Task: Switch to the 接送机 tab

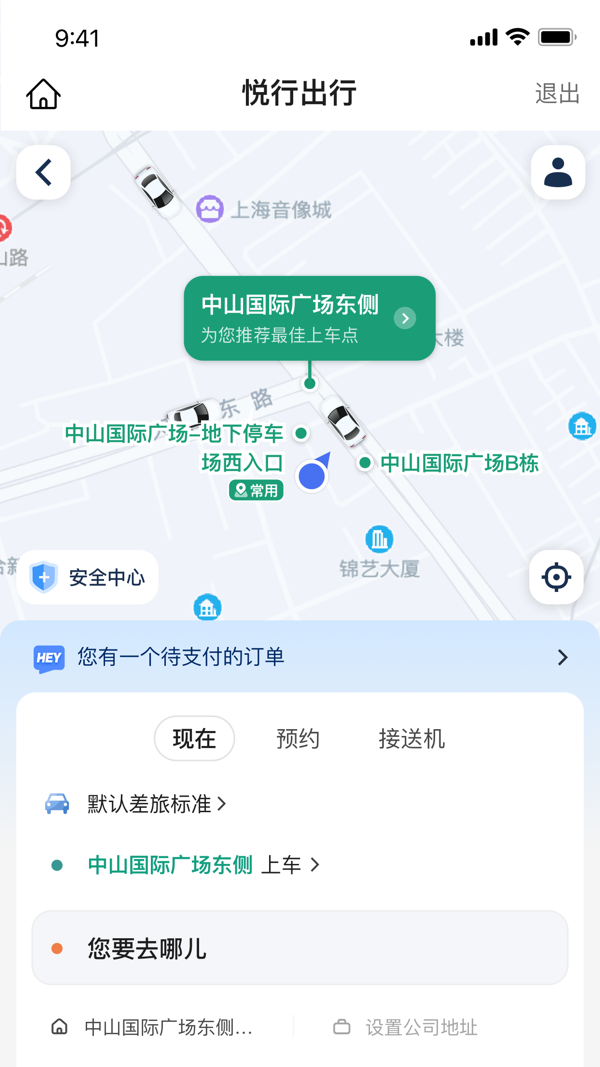Action: (411, 739)
